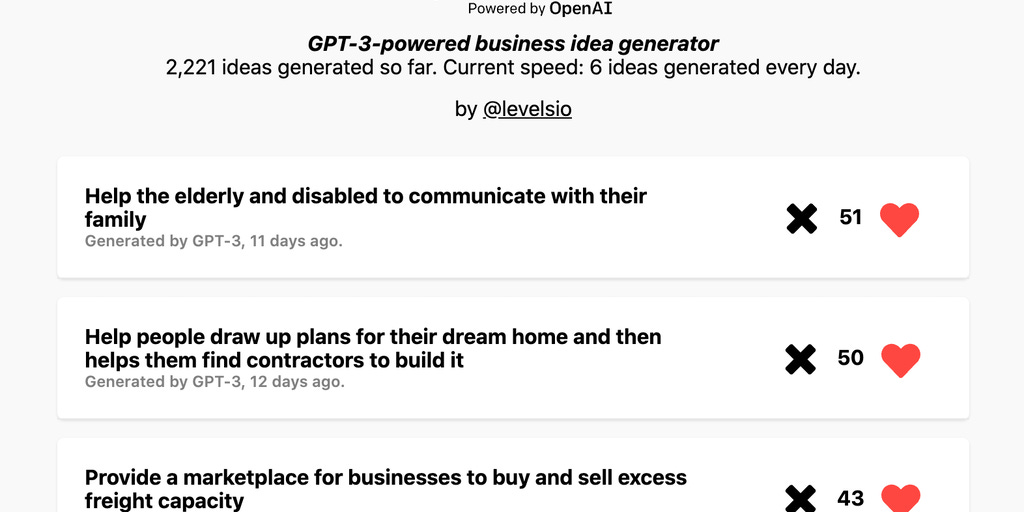The image size is (1024, 512).
Task: Open the @levelsio profile link
Action: pyautogui.click(x=527, y=109)
